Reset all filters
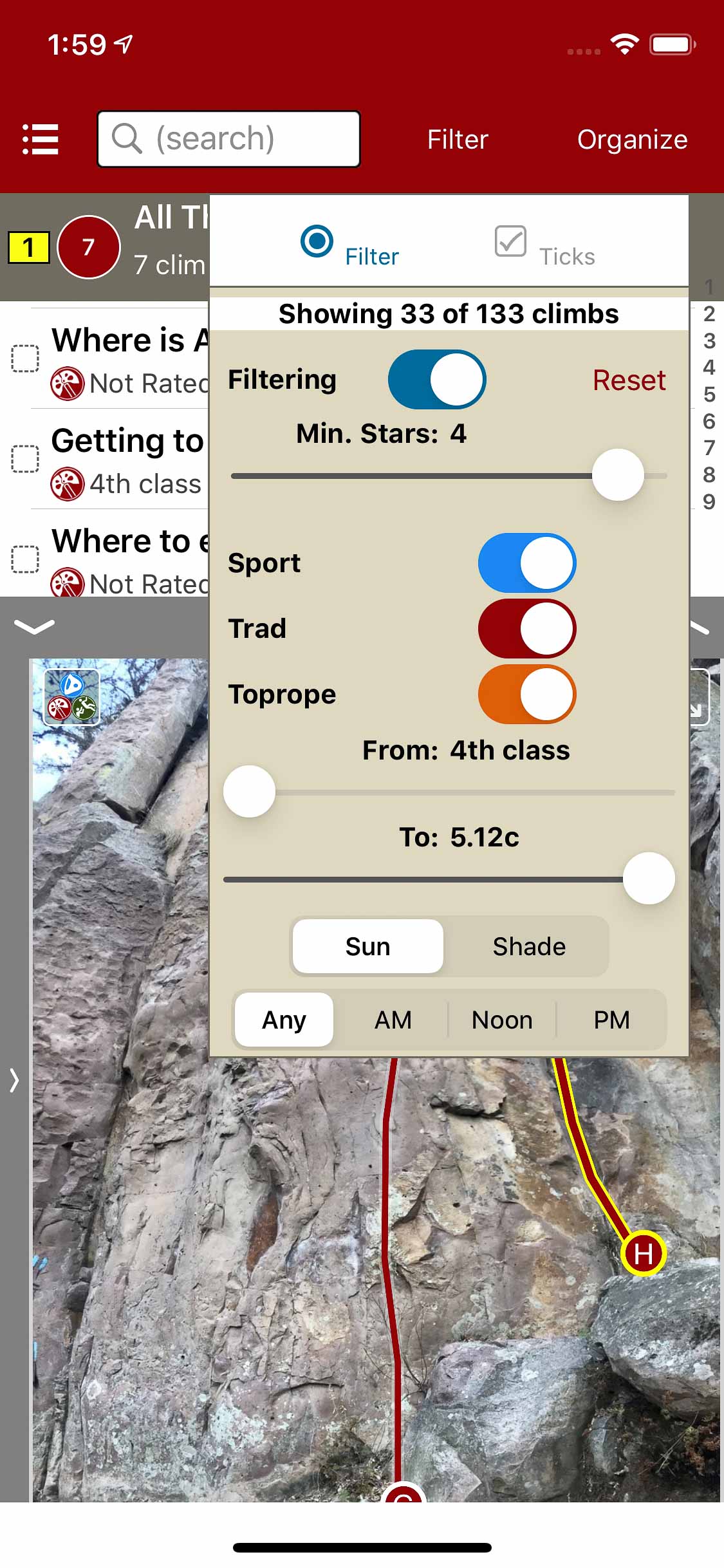The height and width of the screenshot is (1568, 724). click(629, 380)
